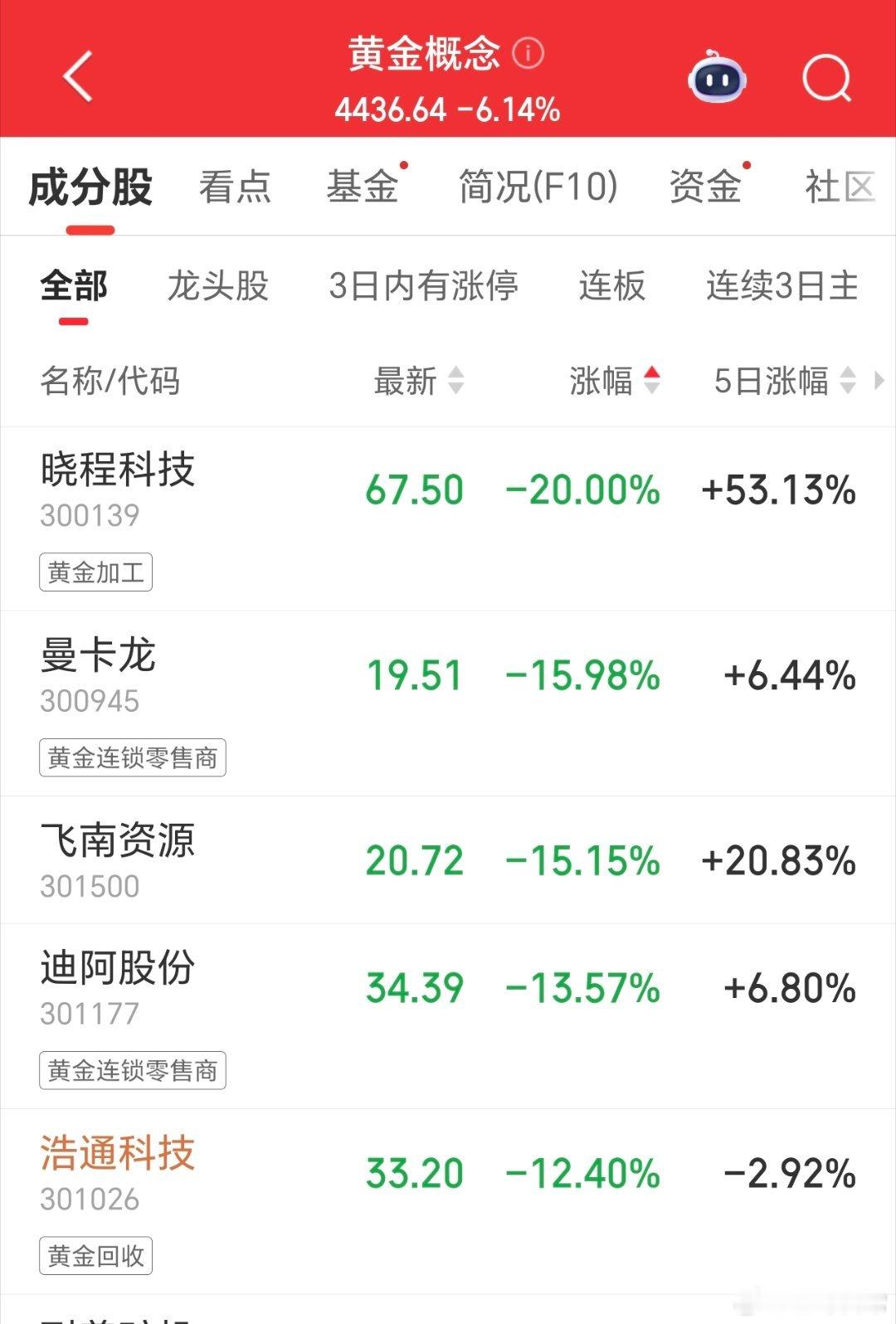Select the 全部 filter option
This screenshot has width=896, height=1324.
pyautogui.click(x=73, y=287)
